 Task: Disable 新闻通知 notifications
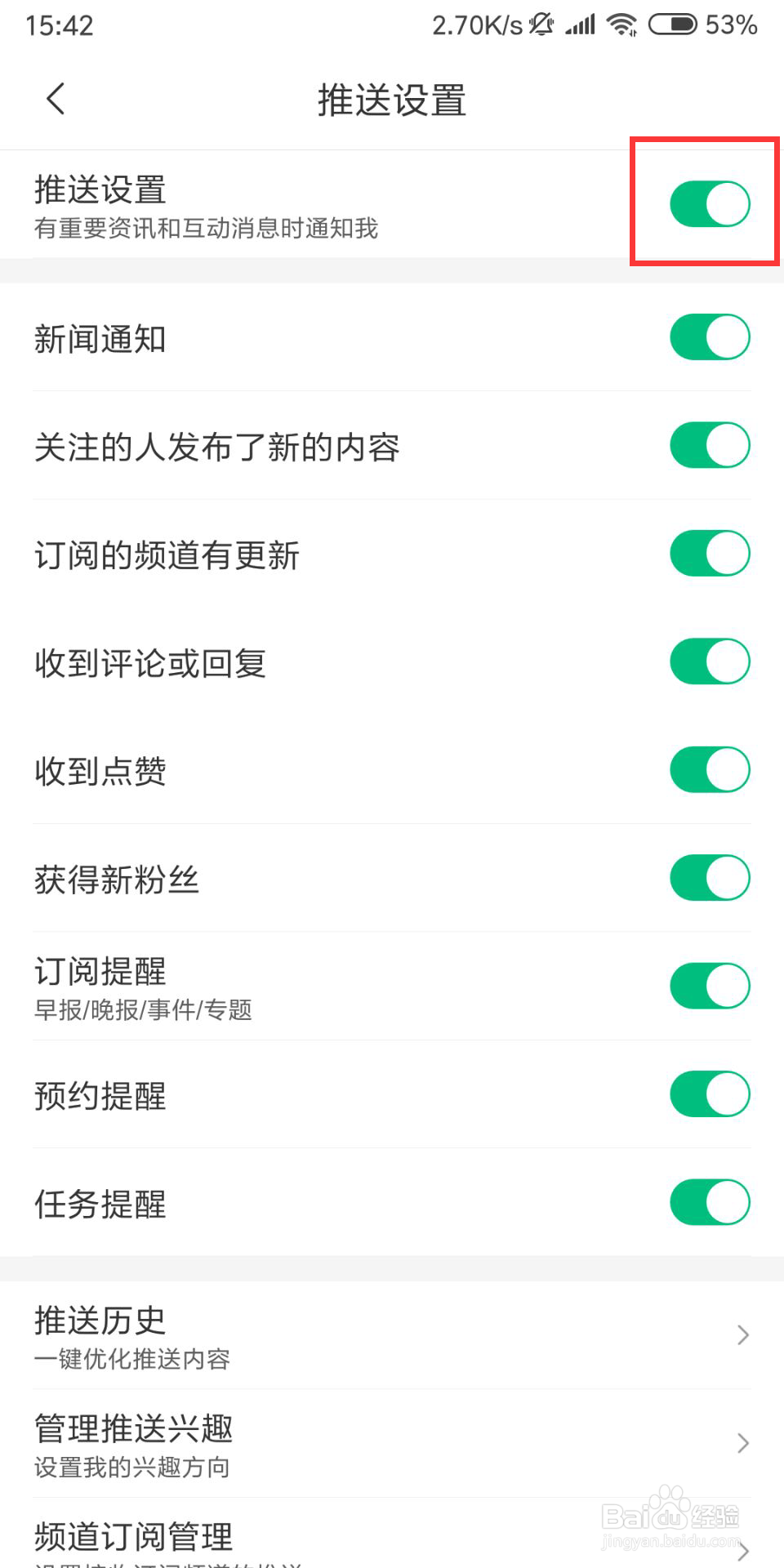[710, 336]
